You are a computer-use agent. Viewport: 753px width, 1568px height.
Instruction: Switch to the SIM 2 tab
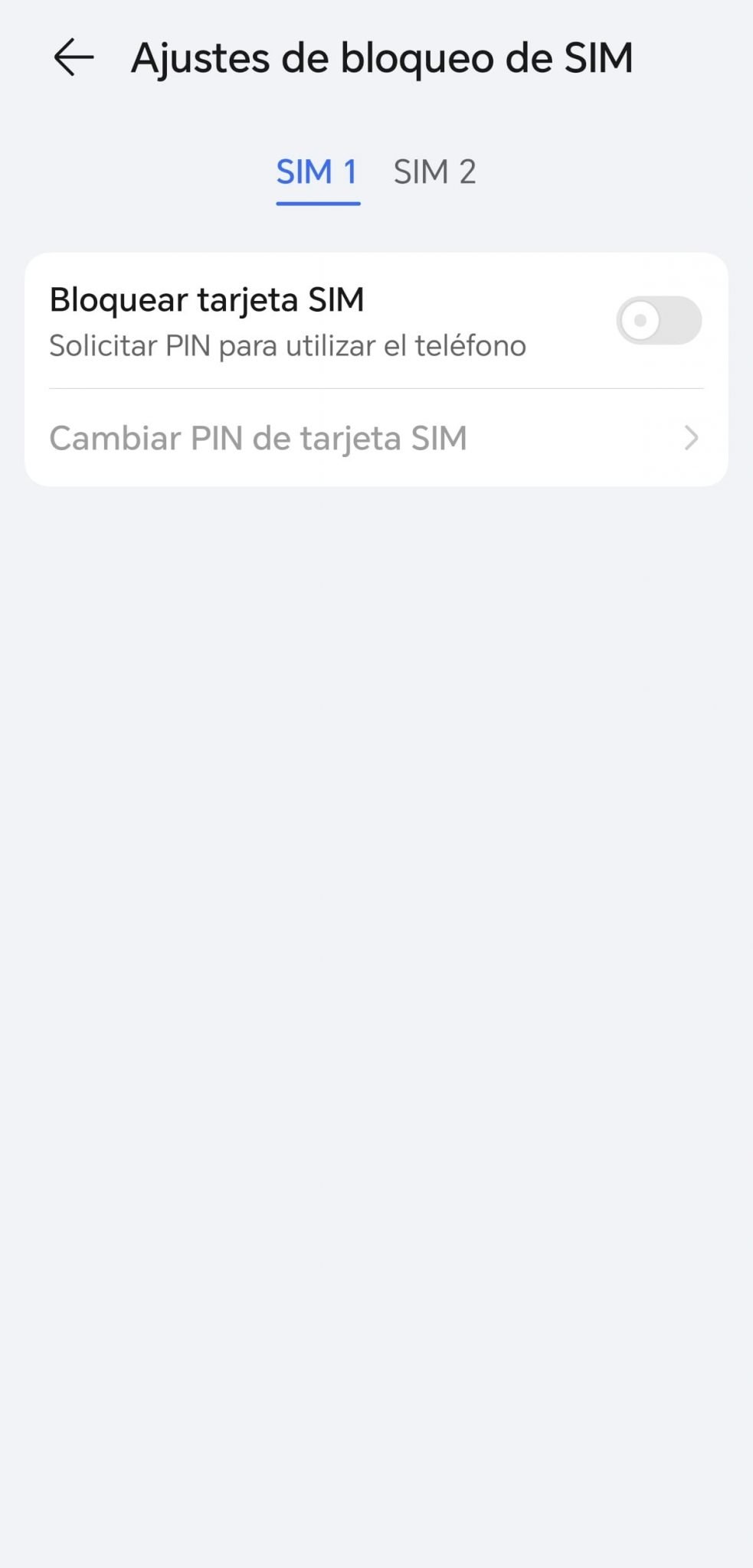coord(436,172)
